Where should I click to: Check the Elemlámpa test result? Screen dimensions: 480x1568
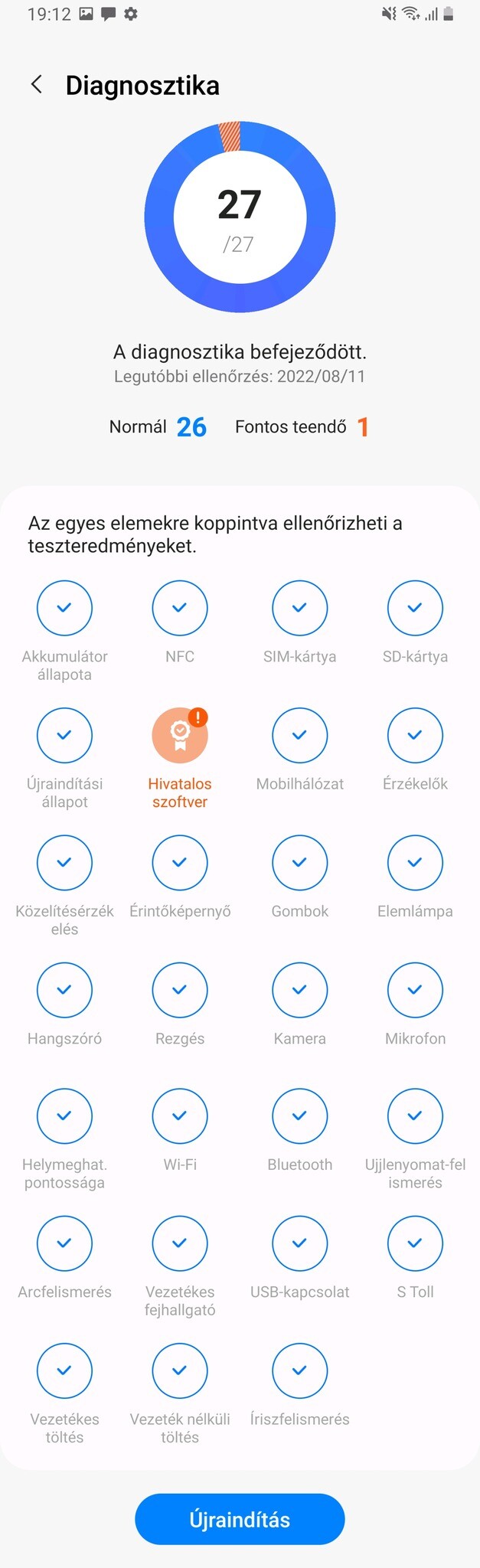pos(415,863)
